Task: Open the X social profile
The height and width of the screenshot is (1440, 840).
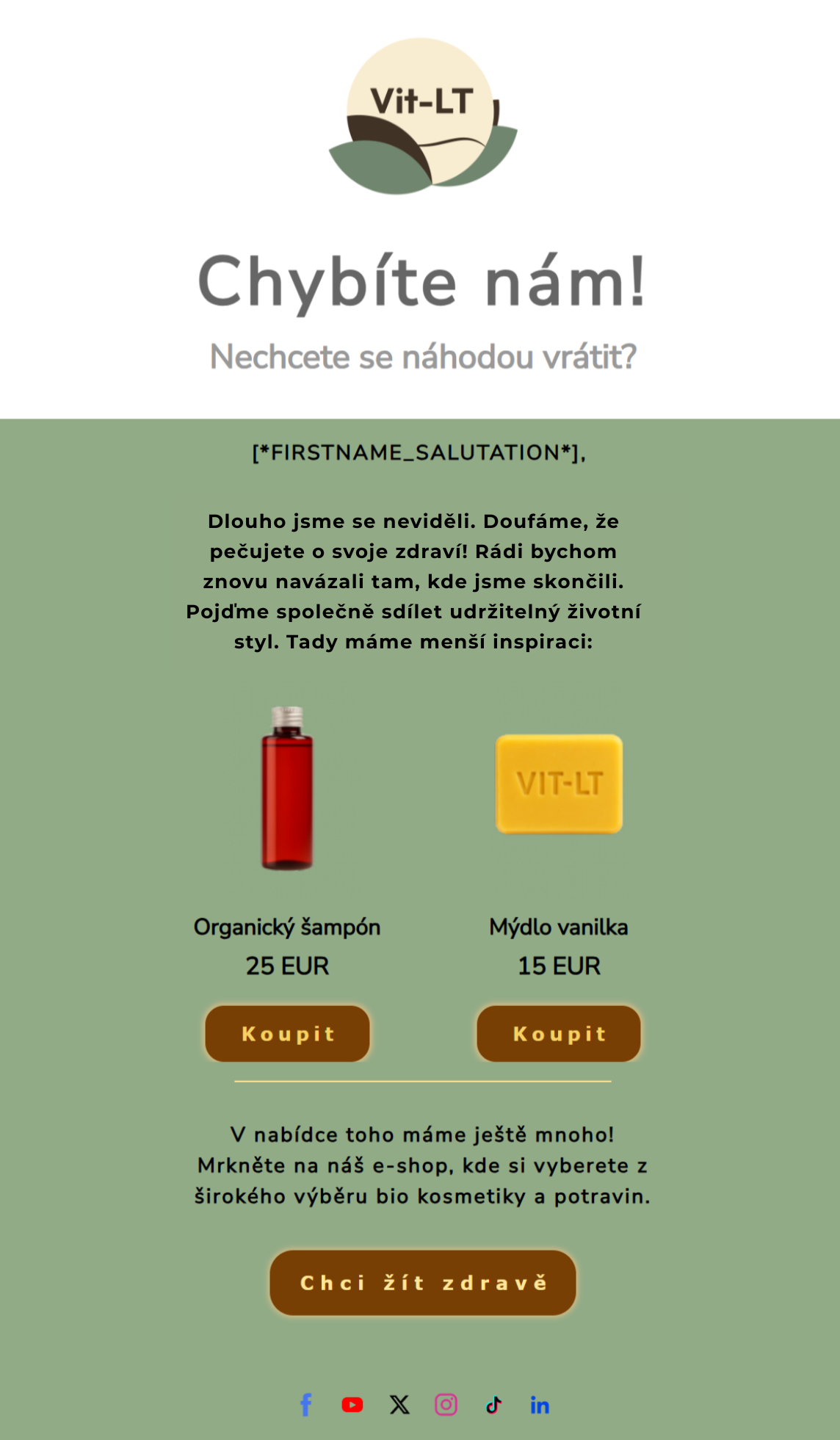Action: (x=399, y=1405)
